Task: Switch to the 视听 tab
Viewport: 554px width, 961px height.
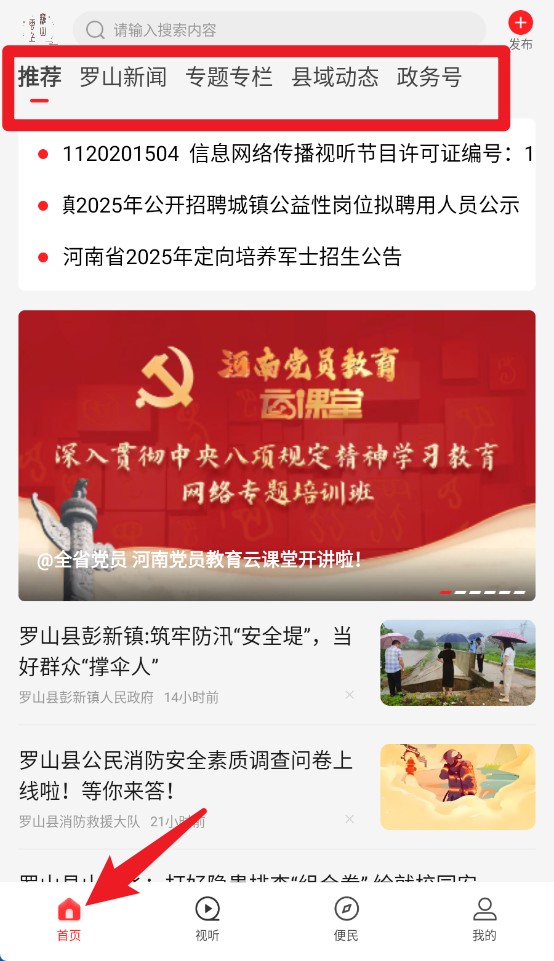Action: coord(207,919)
